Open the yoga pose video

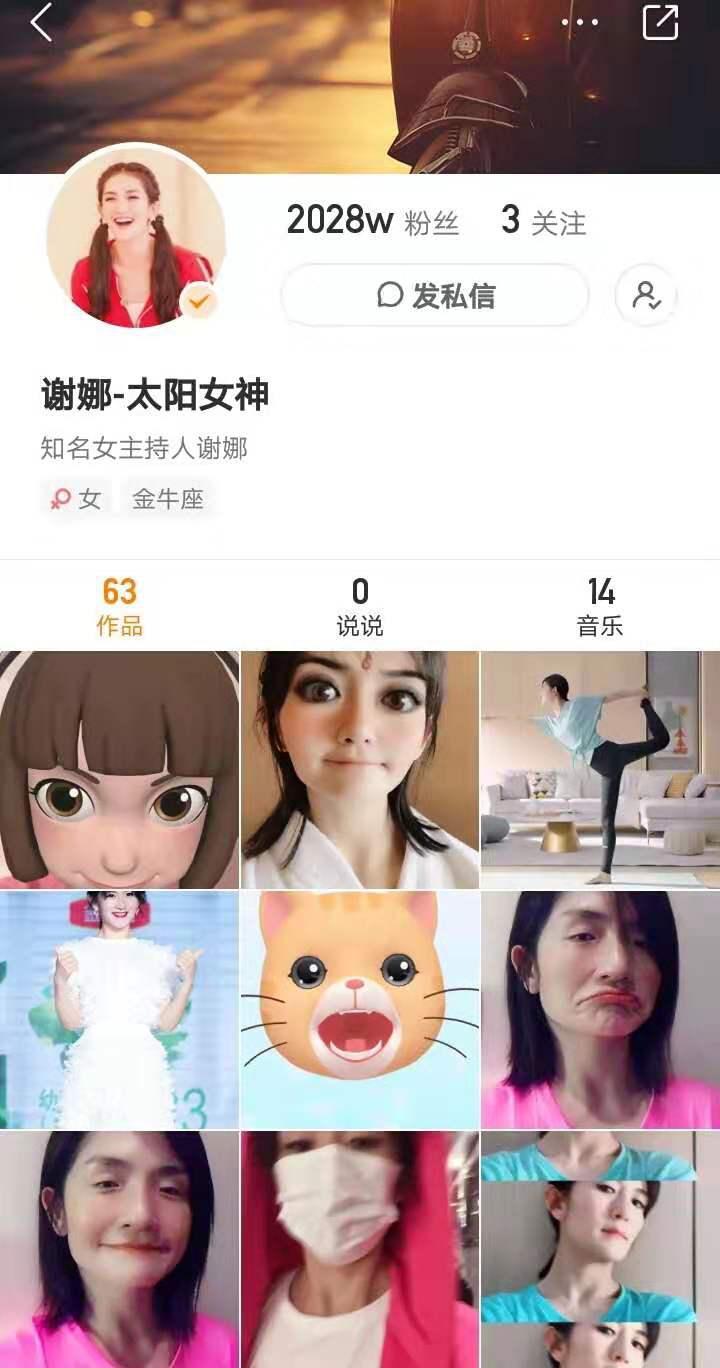[x=600, y=770]
